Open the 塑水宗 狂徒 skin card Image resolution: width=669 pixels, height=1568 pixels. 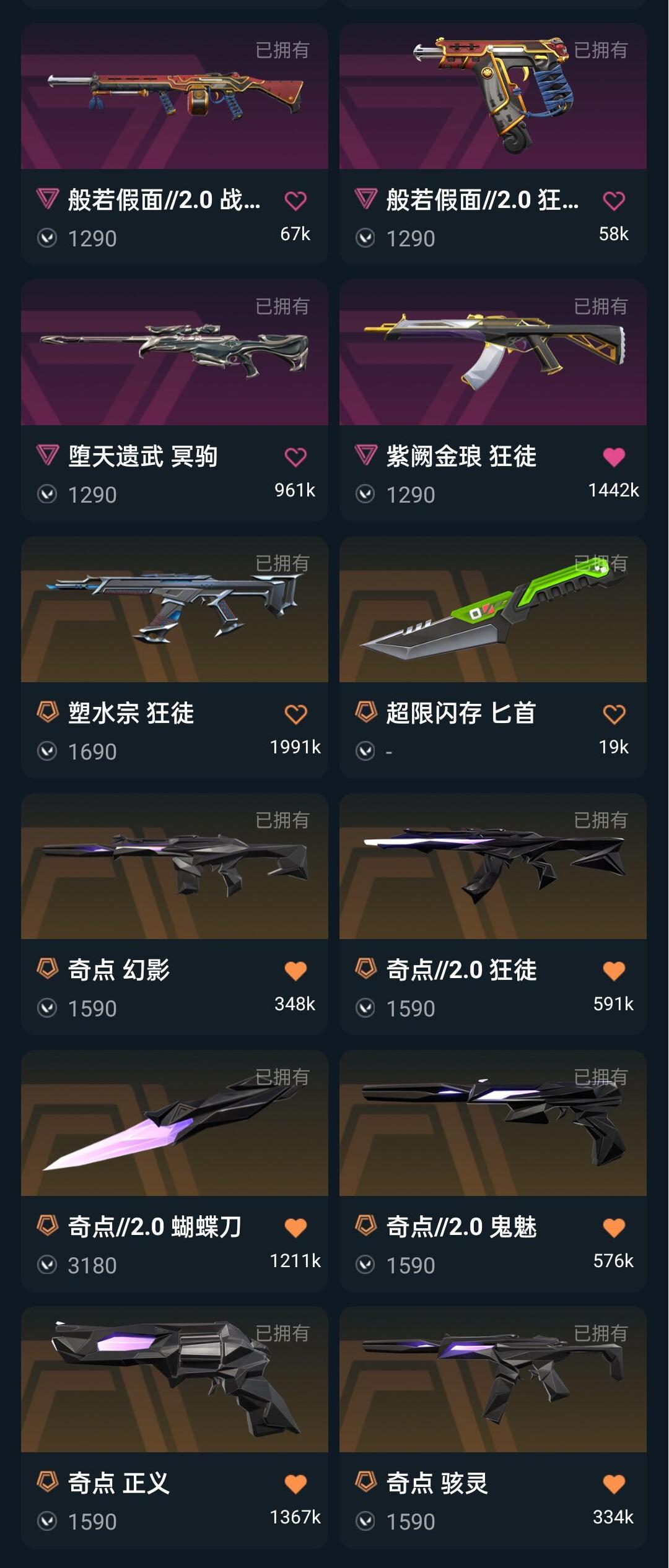(x=174, y=610)
